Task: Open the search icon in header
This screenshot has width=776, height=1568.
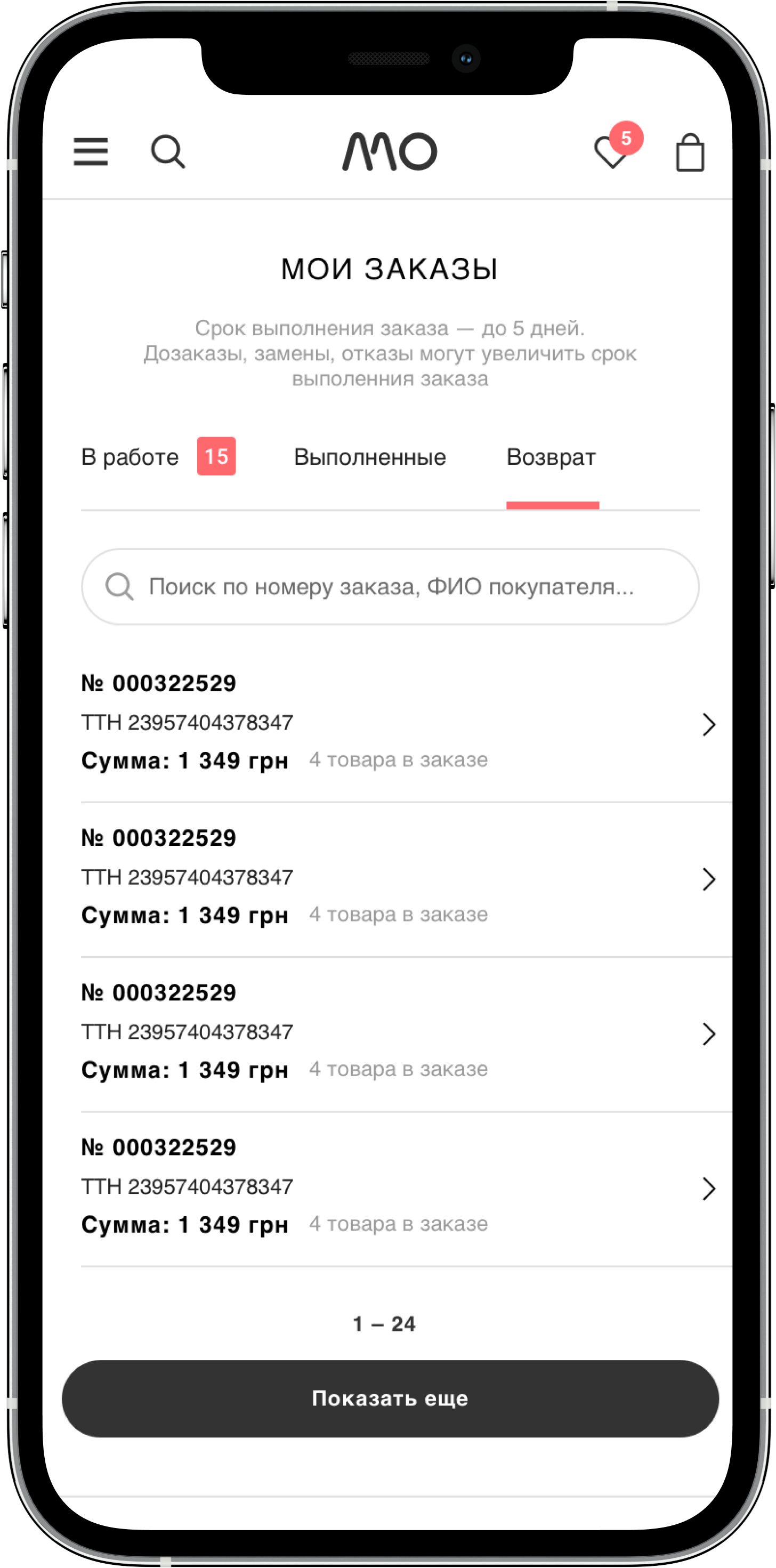Action: tap(168, 151)
